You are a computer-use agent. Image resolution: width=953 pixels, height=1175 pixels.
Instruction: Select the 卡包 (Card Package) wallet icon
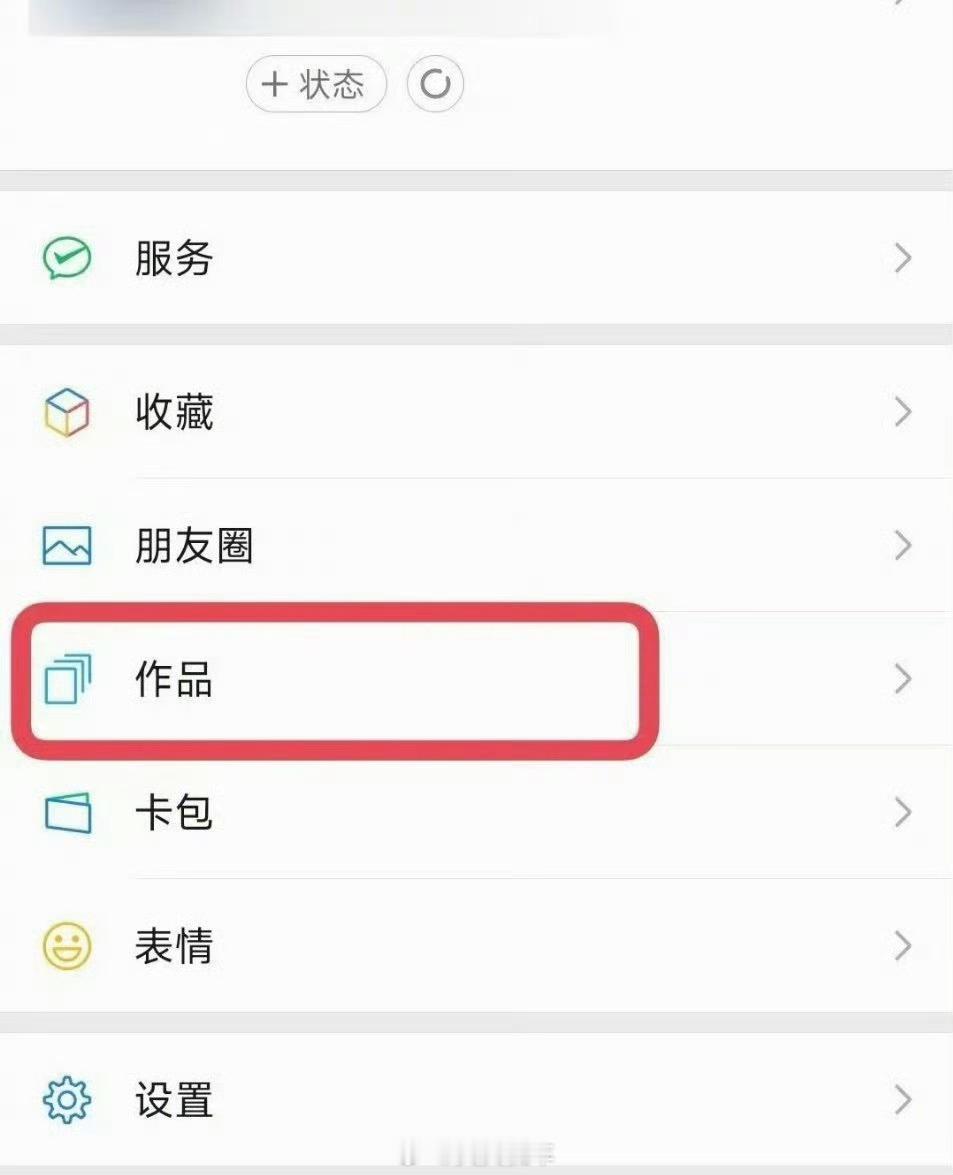[65, 813]
